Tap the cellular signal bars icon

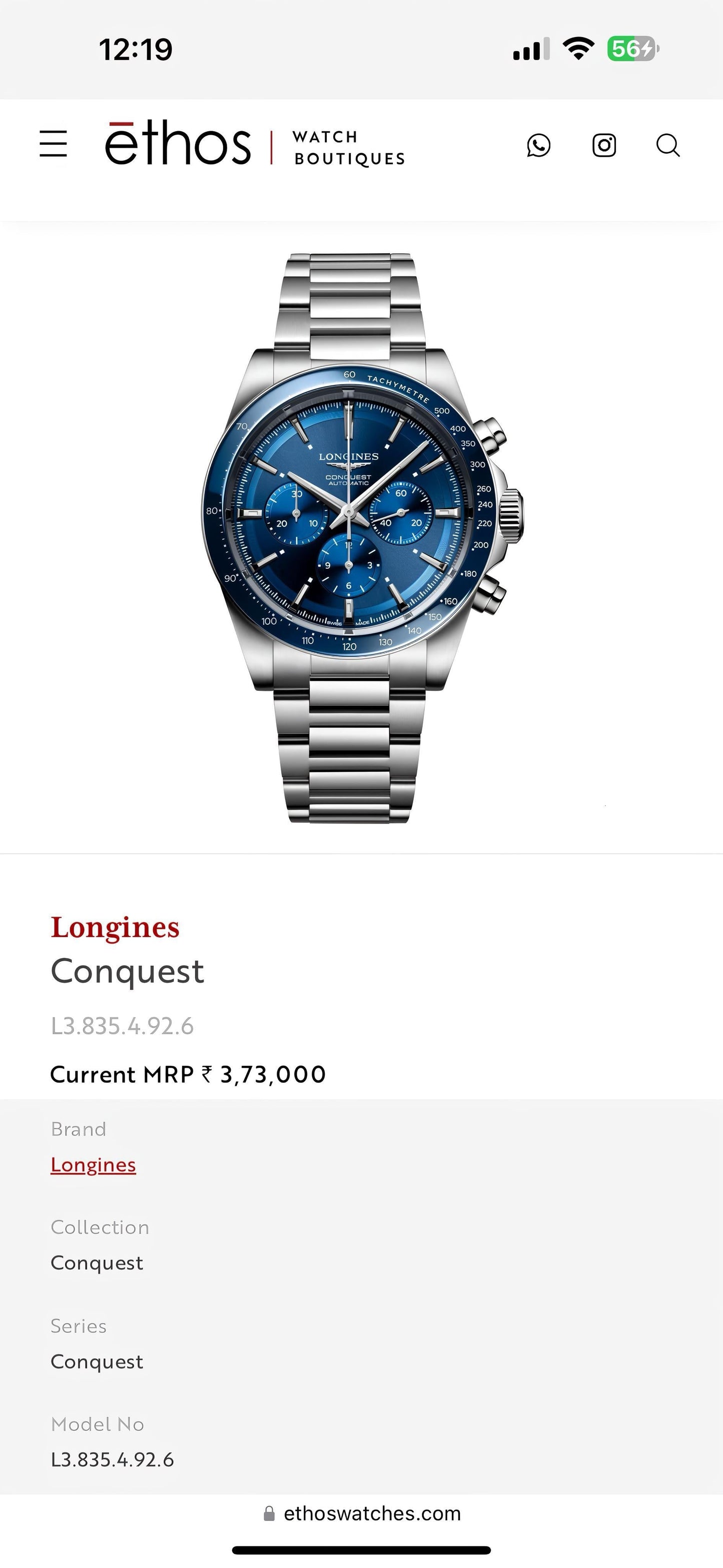pos(530,51)
